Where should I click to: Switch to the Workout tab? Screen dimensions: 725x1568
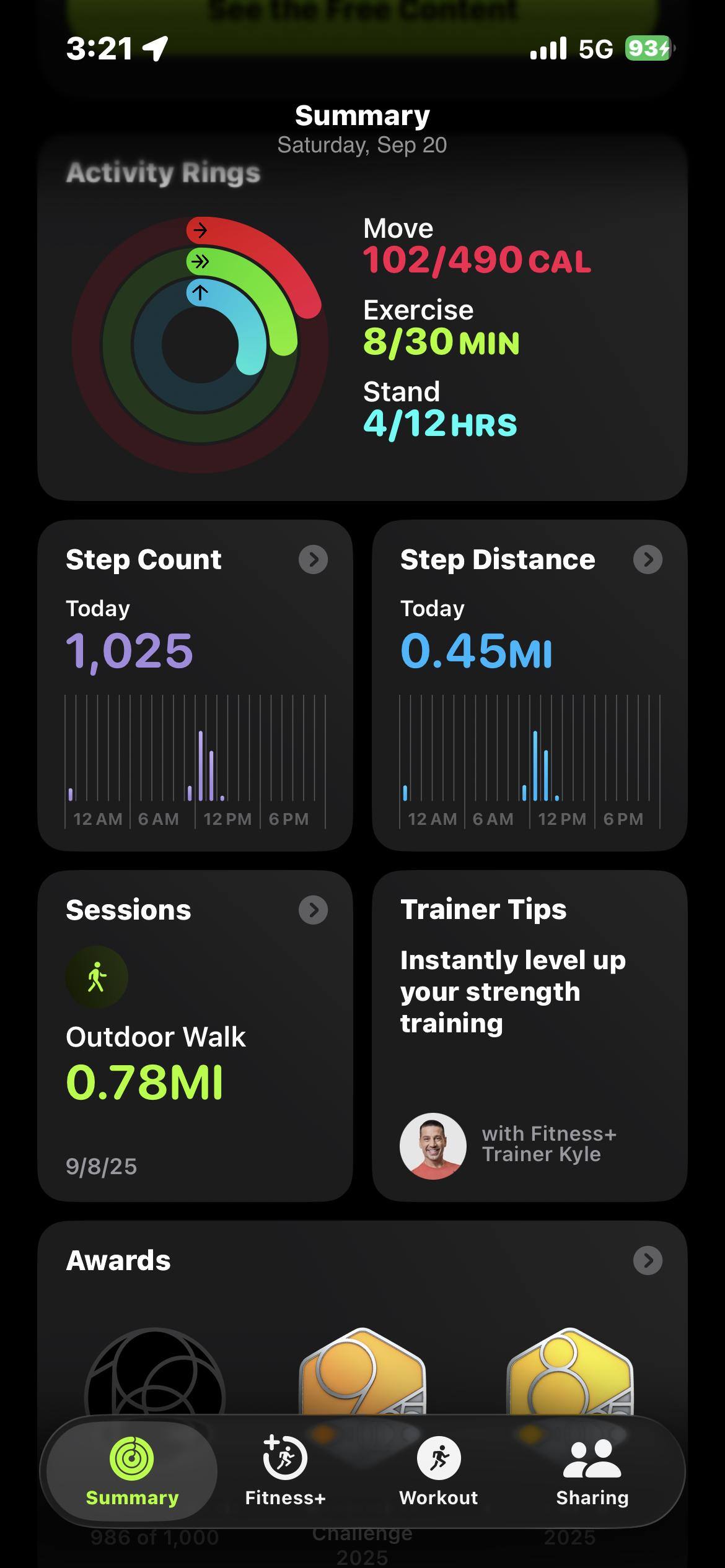(439, 1472)
